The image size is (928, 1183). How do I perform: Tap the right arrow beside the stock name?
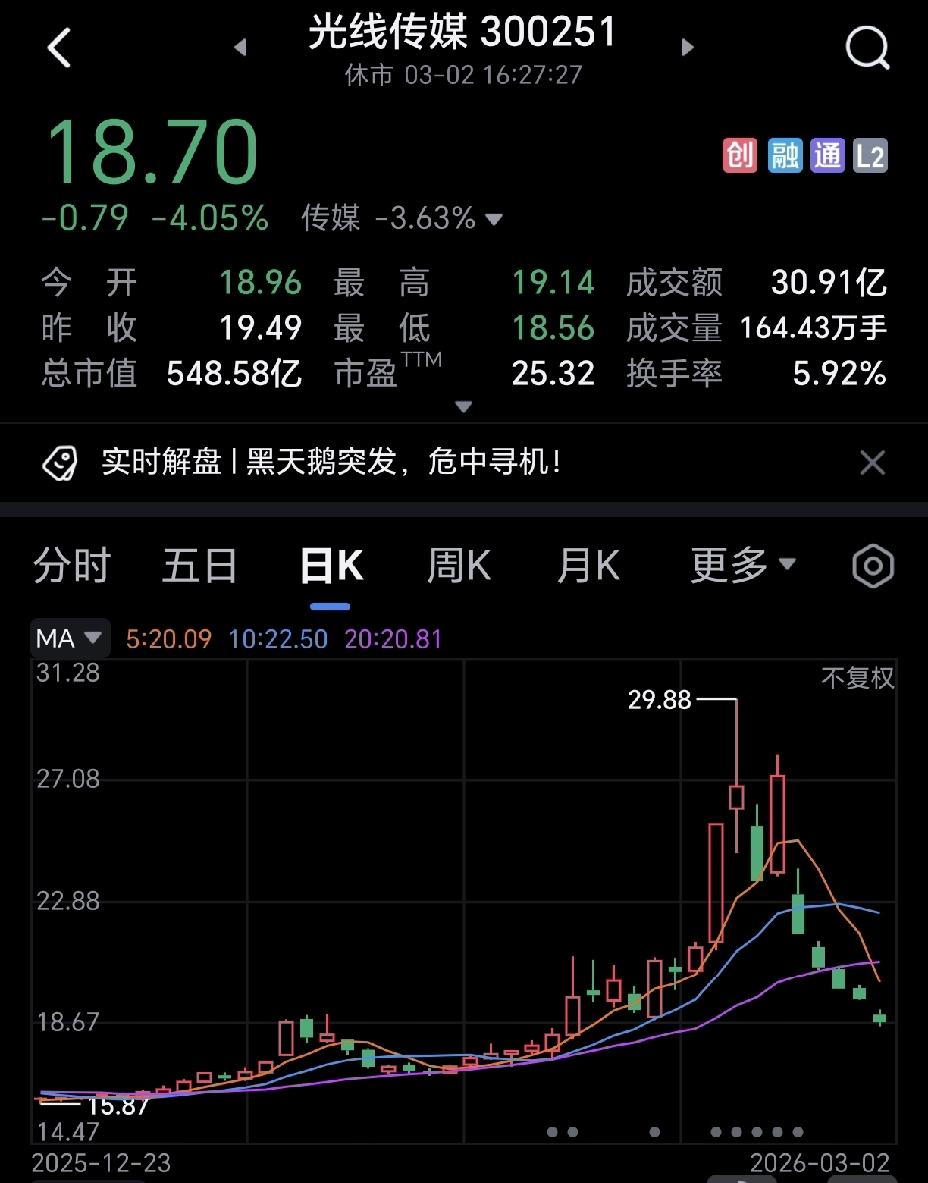(688, 47)
